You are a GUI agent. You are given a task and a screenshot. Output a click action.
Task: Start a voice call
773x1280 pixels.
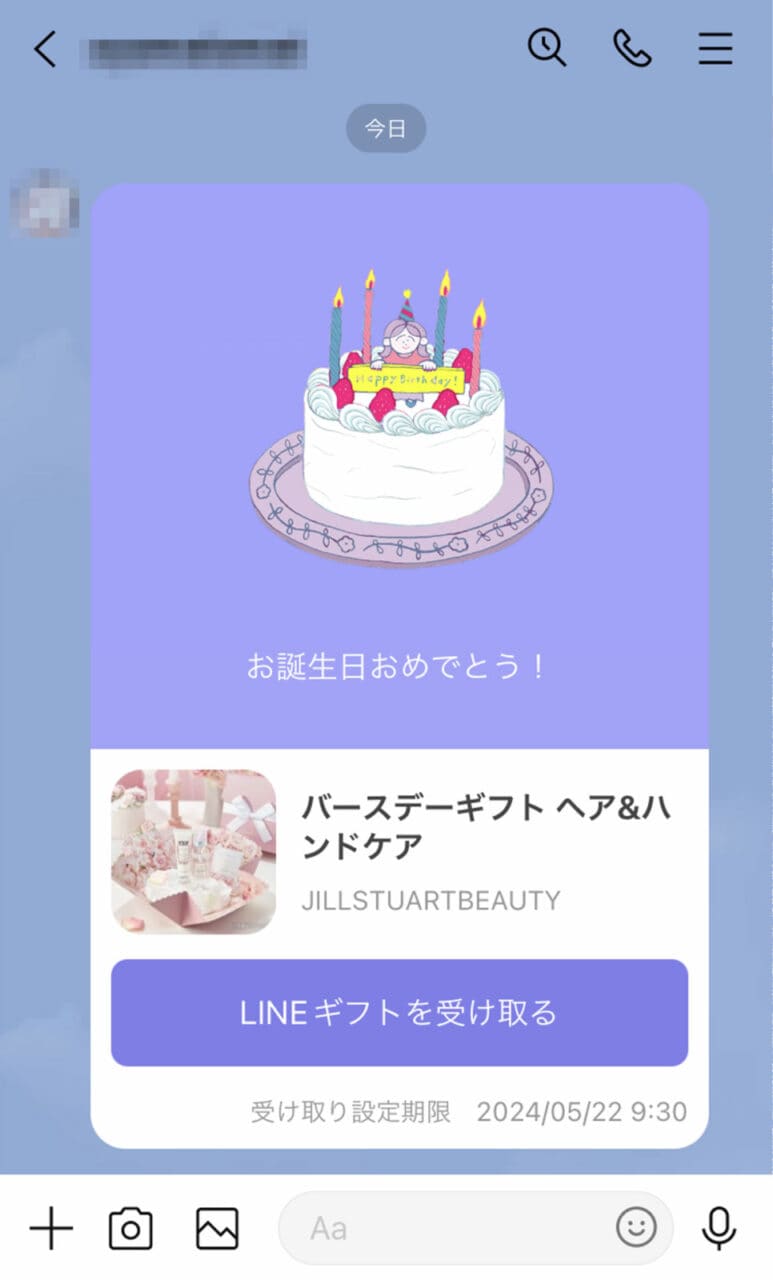(632, 48)
